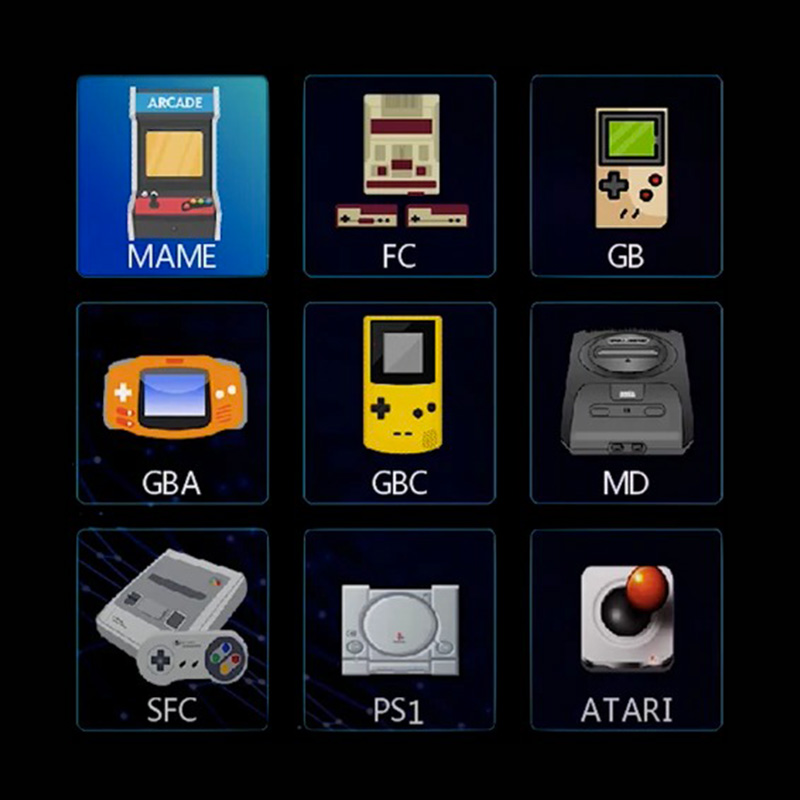Open the GBA games tile
This screenshot has height=800, width=800.
pos(172,402)
